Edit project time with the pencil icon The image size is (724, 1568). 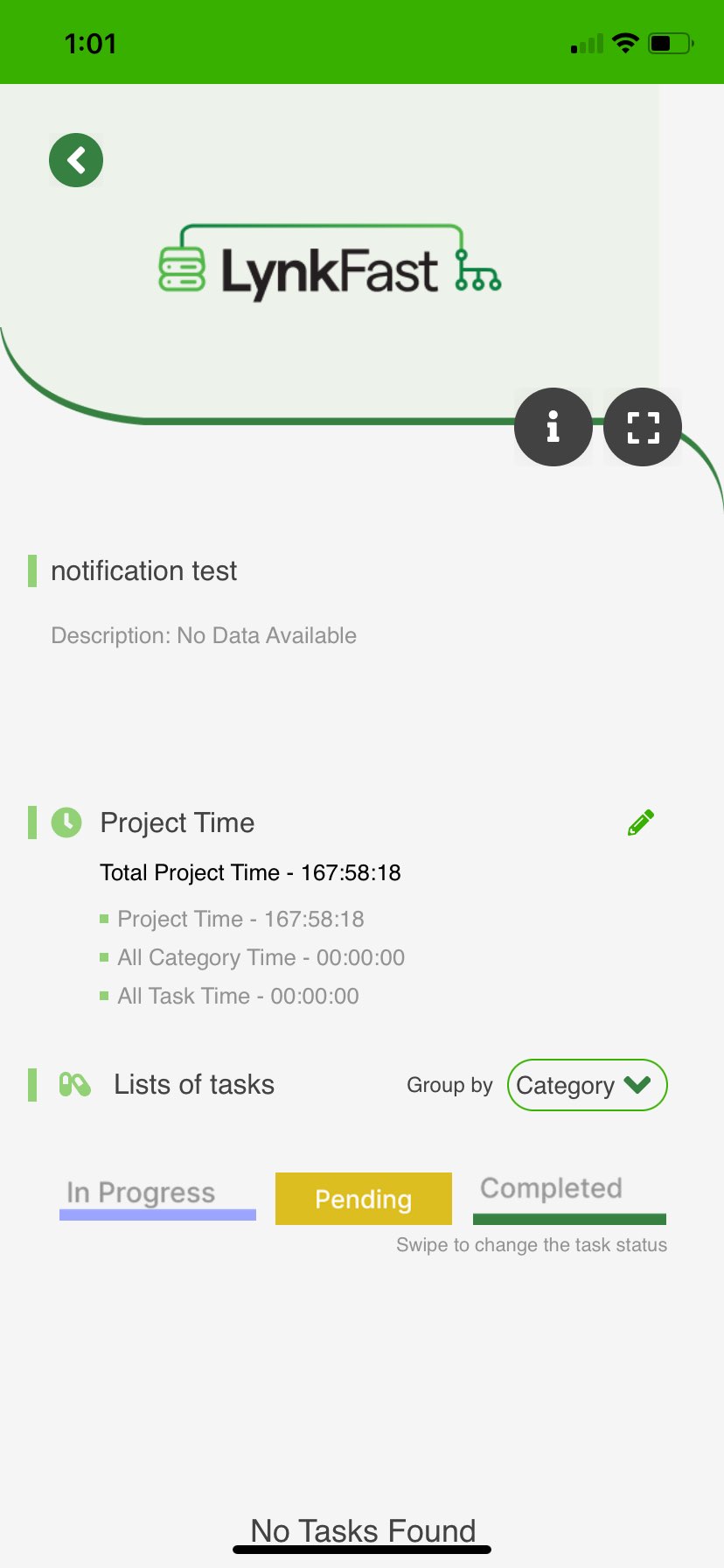click(641, 822)
